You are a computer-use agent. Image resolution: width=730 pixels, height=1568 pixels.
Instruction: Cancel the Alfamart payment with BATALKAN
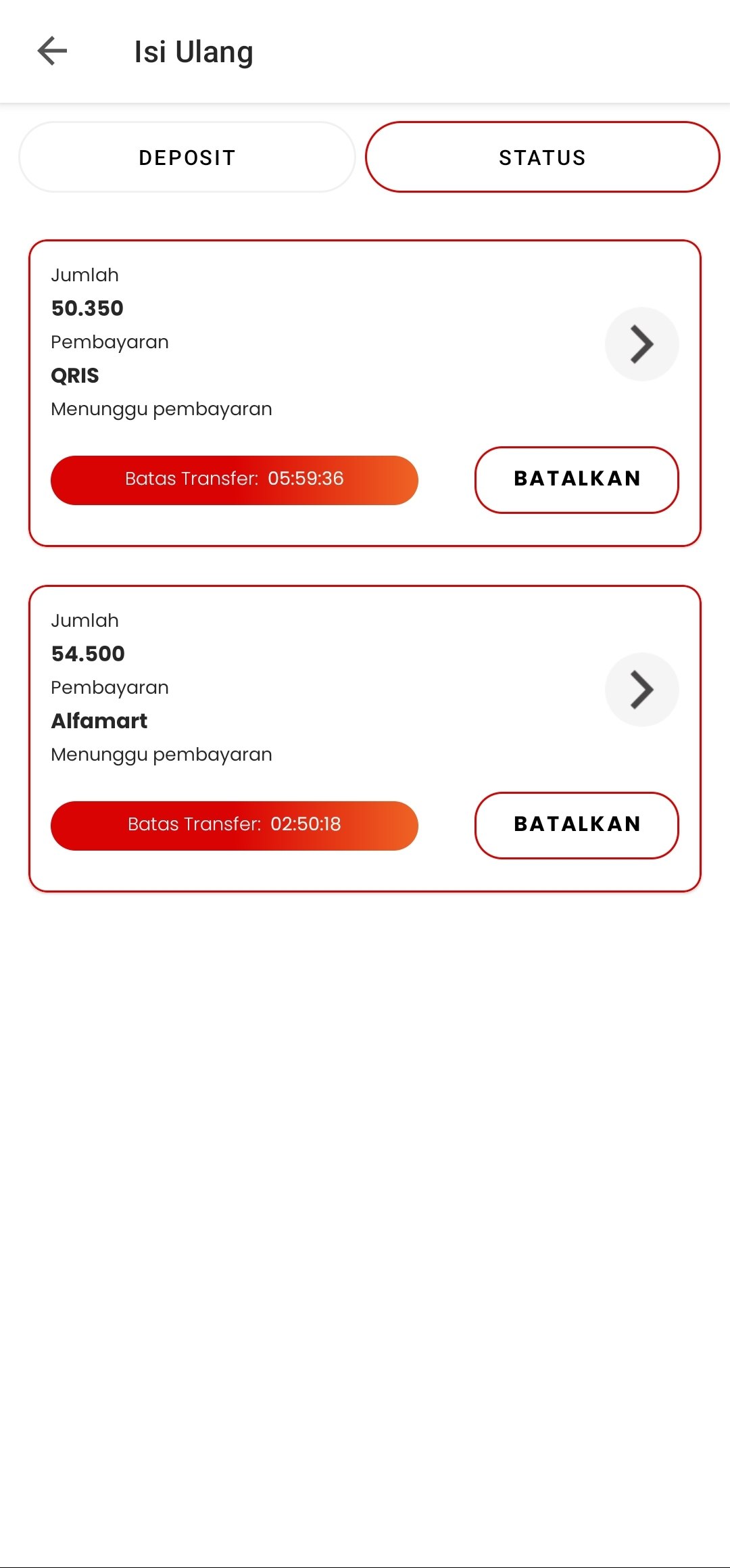tap(577, 825)
